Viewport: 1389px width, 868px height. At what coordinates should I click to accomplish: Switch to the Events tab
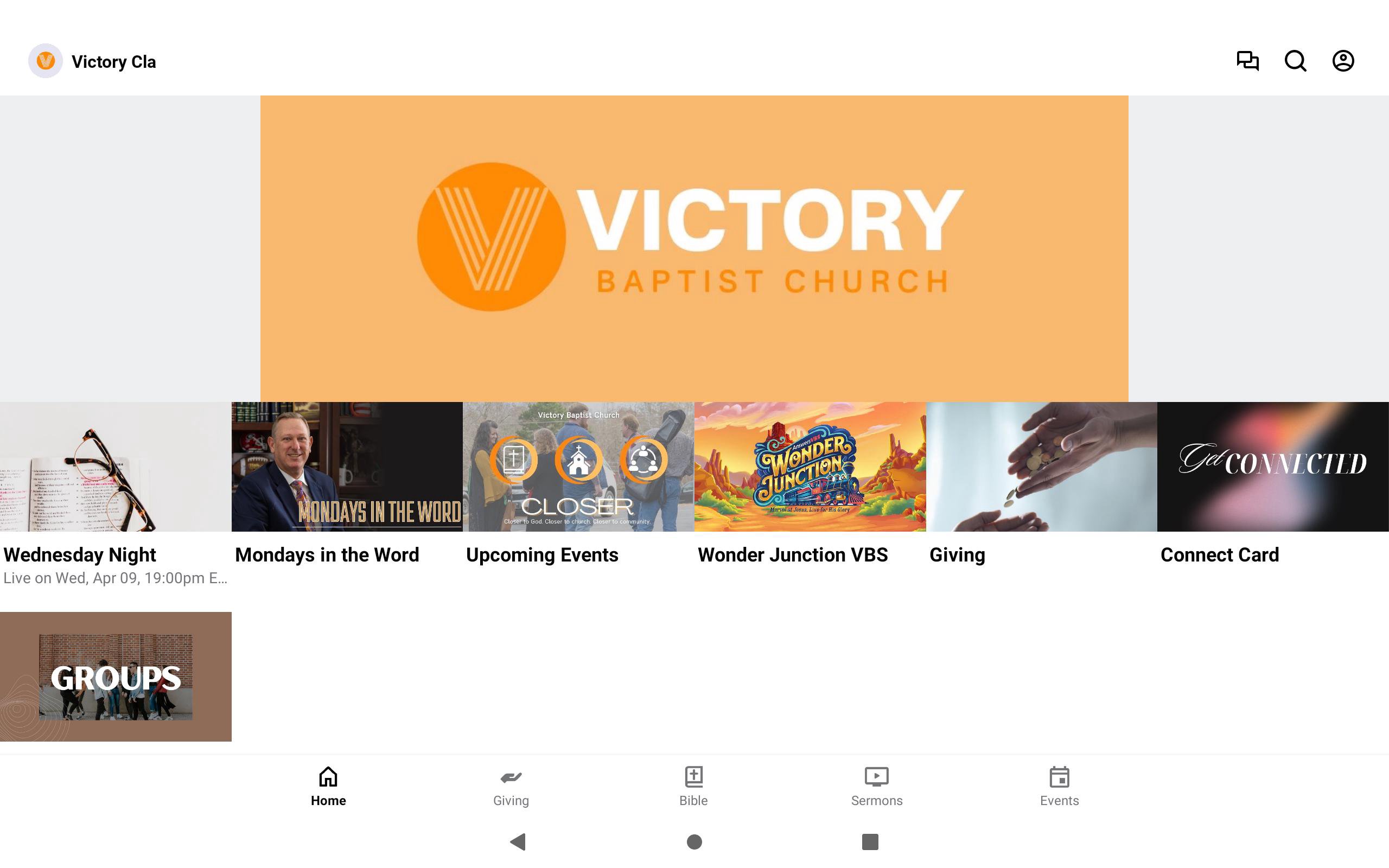pyautogui.click(x=1059, y=787)
